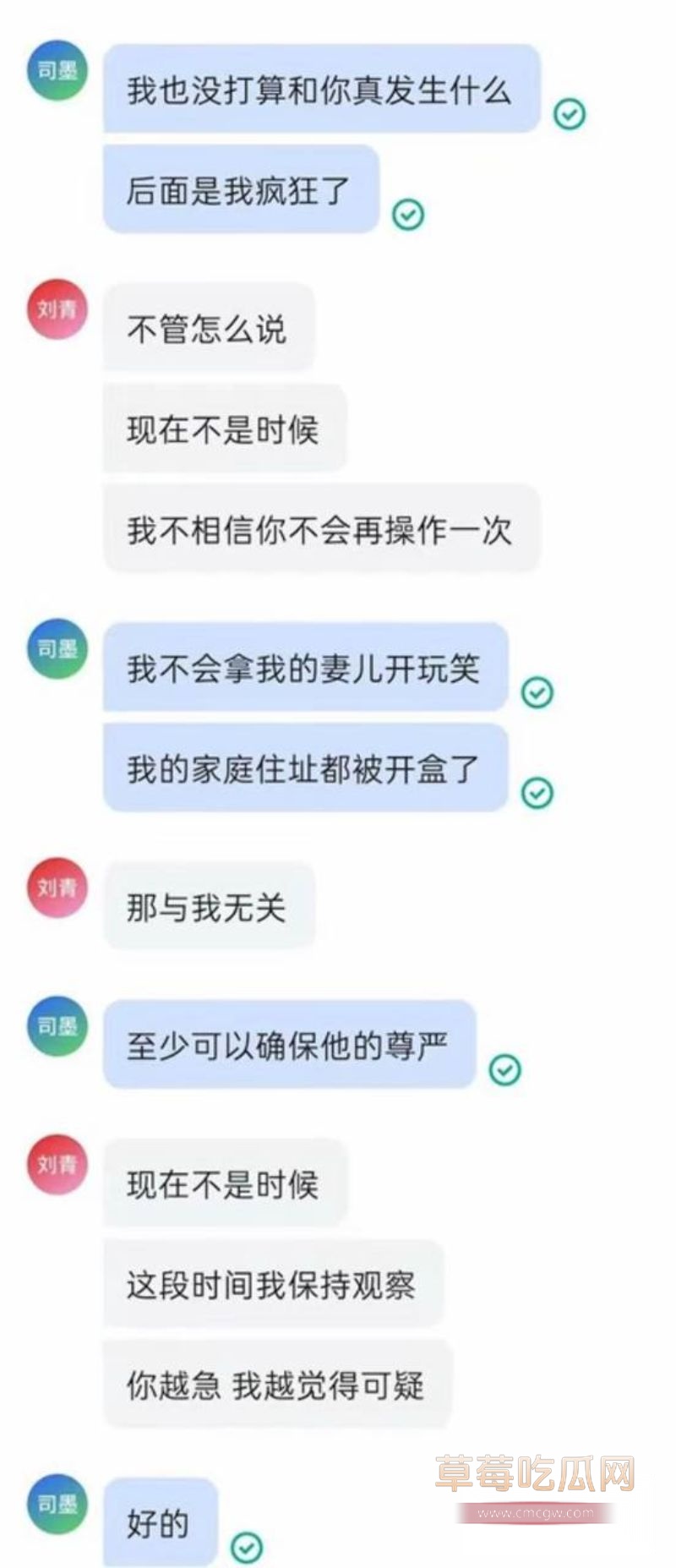Image resolution: width=676 pixels, height=1568 pixels.
Task: Click 刘青's red avatar by 不管怎么说
Action: [x=56, y=309]
